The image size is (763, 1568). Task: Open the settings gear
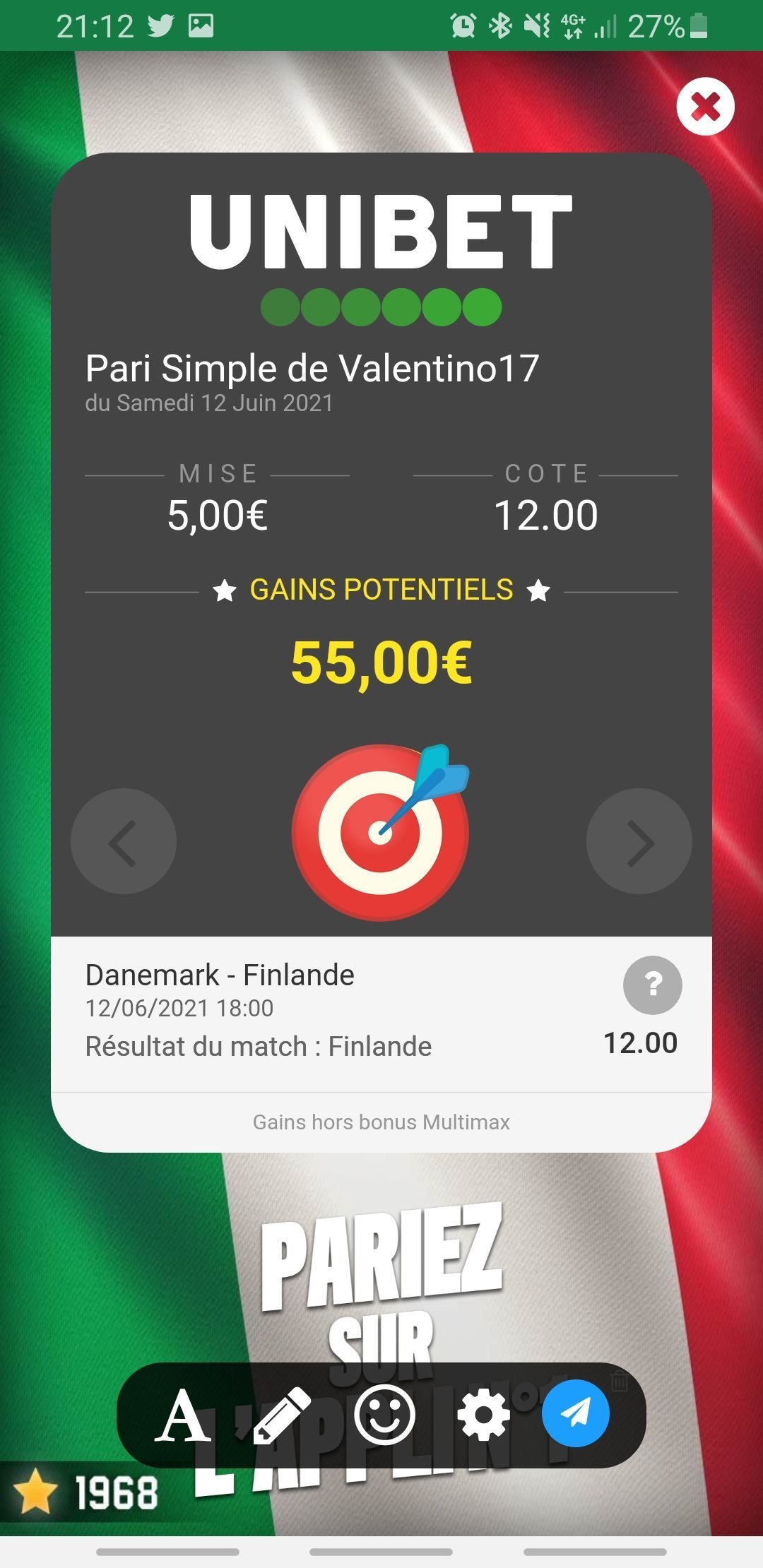(483, 1415)
